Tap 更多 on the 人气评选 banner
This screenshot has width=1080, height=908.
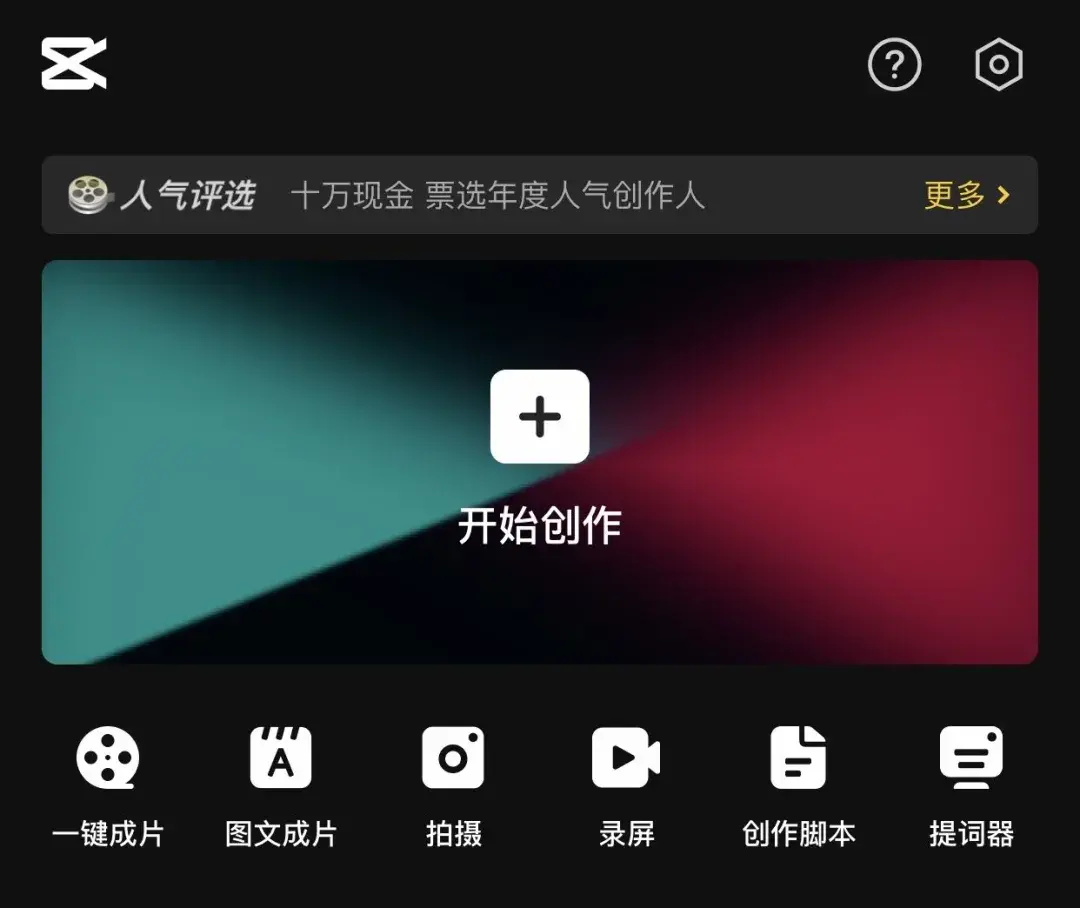coord(966,195)
